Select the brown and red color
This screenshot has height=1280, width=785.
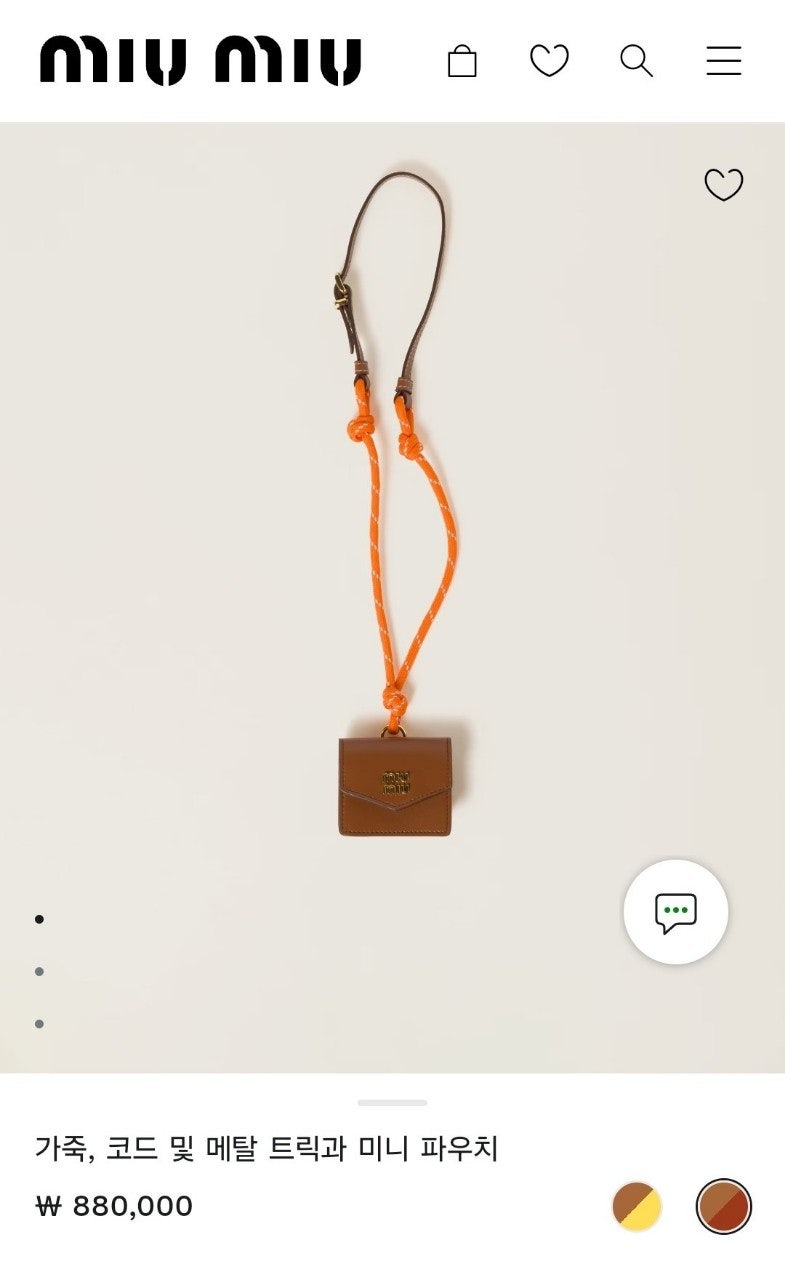pos(723,1206)
